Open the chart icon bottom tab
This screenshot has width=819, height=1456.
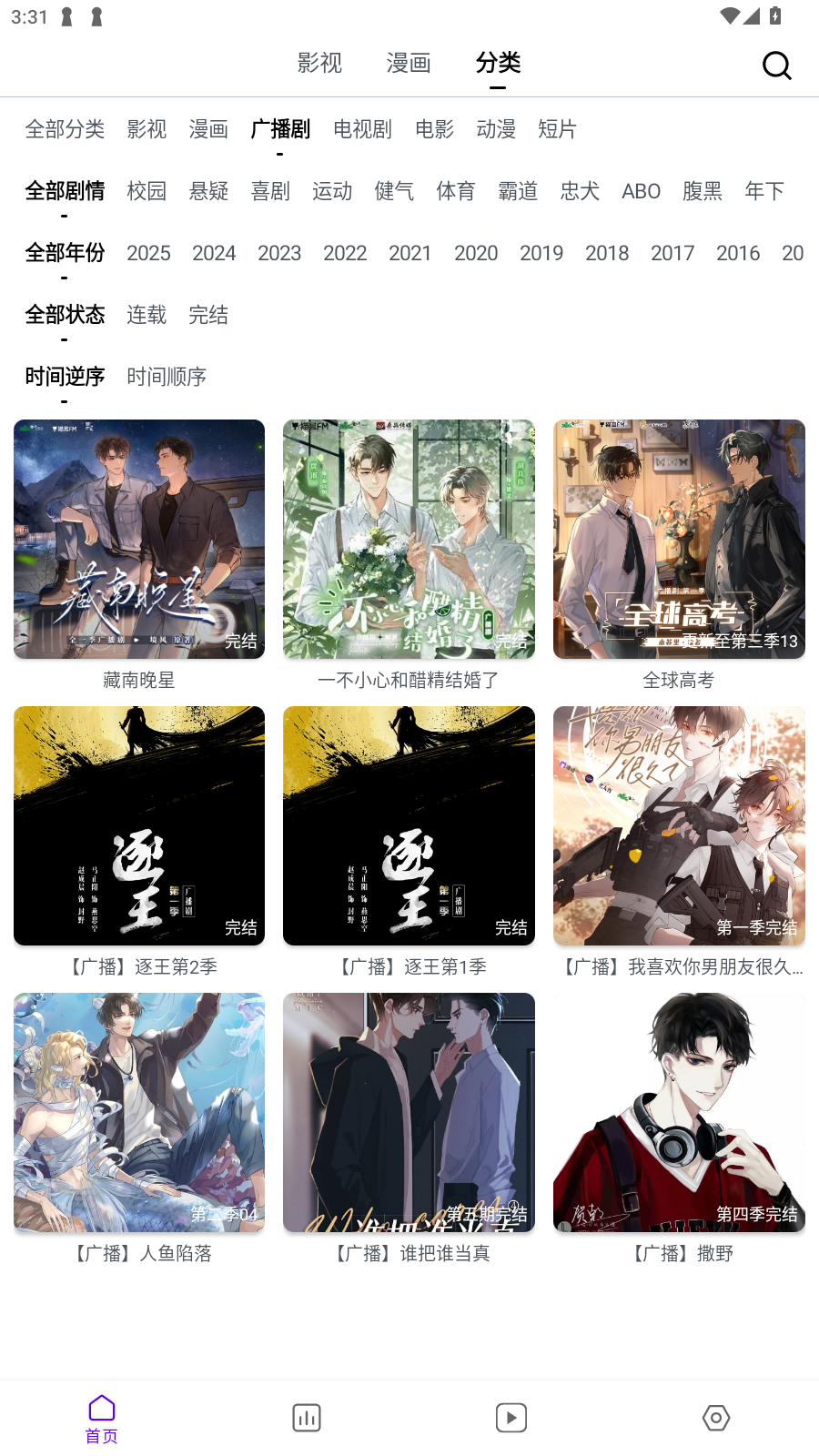(307, 1418)
